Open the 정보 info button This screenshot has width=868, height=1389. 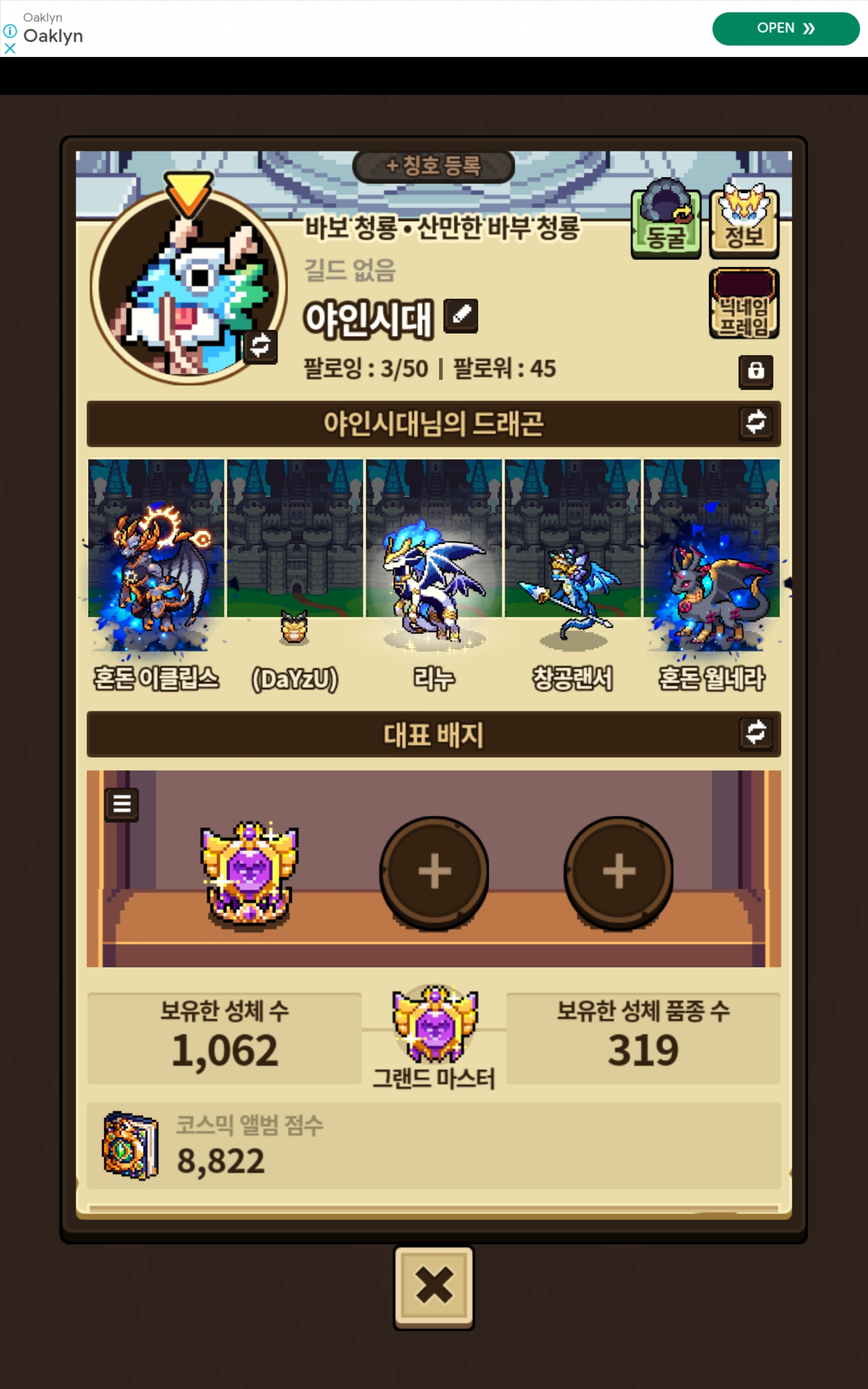(744, 222)
